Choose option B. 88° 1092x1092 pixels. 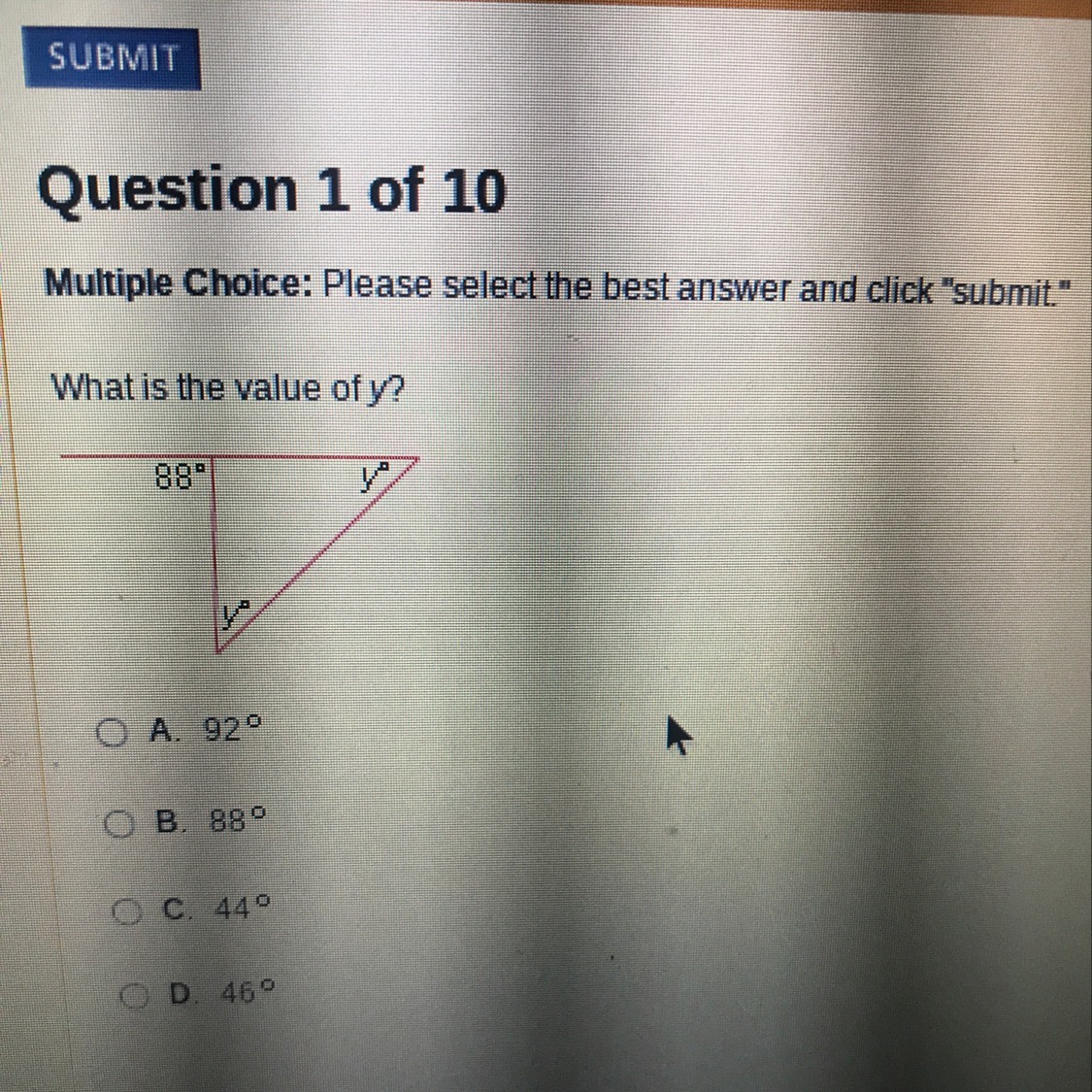click(119, 824)
